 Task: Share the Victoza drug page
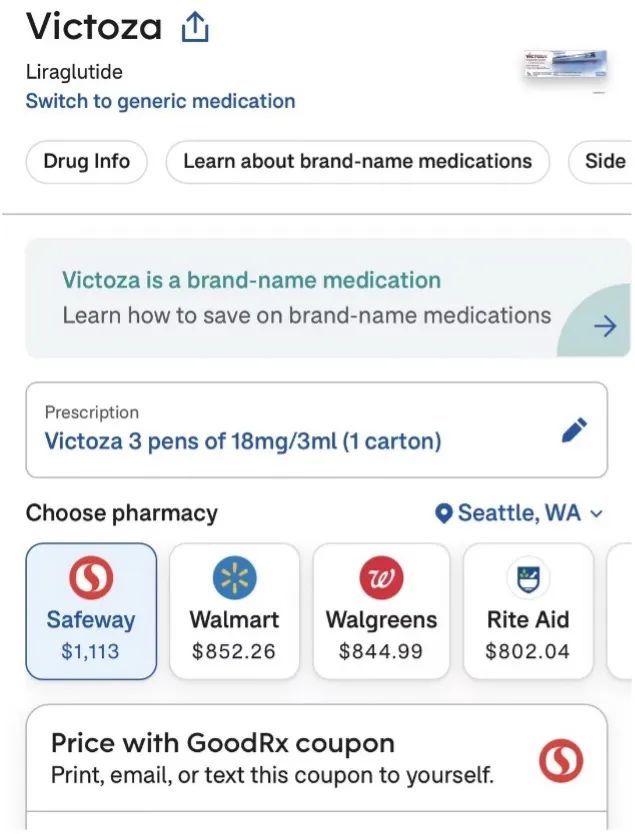pyautogui.click(x=195, y=28)
